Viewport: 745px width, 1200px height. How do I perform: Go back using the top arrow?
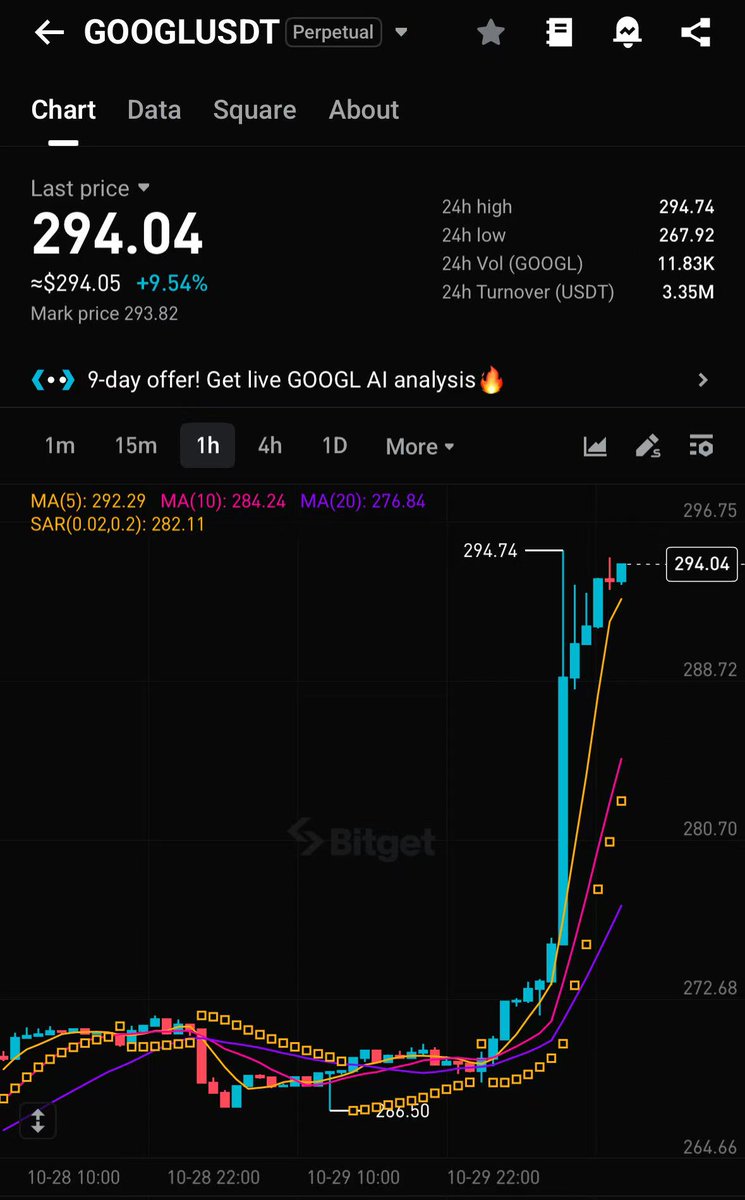coord(49,33)
